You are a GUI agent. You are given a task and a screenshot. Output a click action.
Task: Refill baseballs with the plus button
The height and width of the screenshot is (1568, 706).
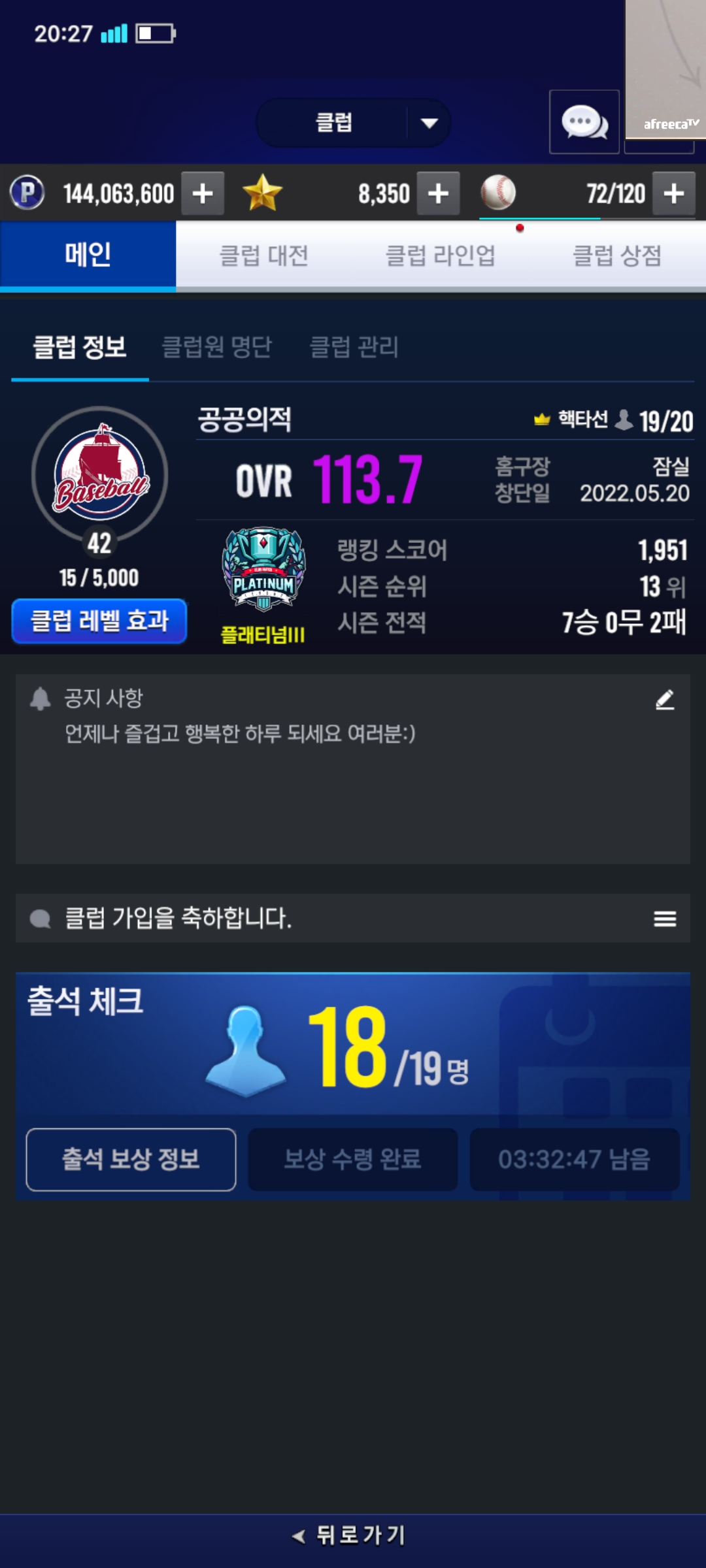673,193
